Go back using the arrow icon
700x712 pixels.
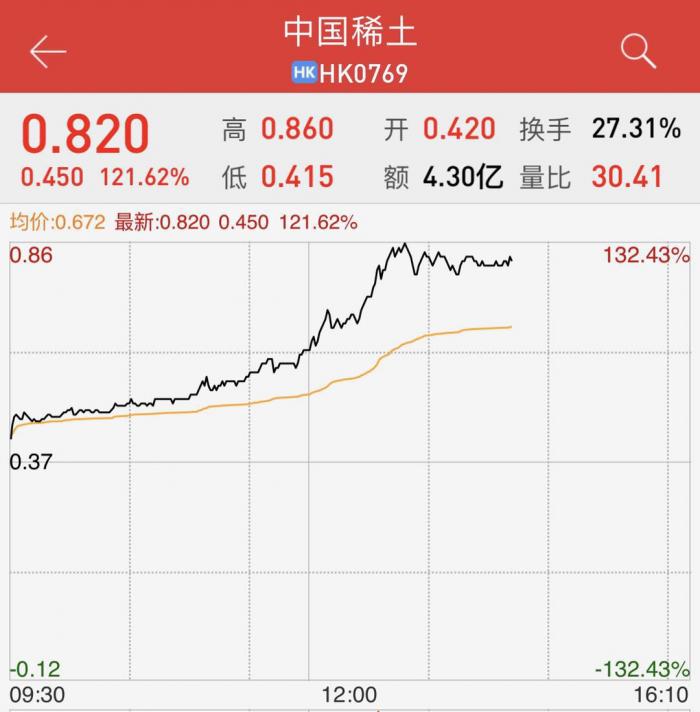(47, 51)
